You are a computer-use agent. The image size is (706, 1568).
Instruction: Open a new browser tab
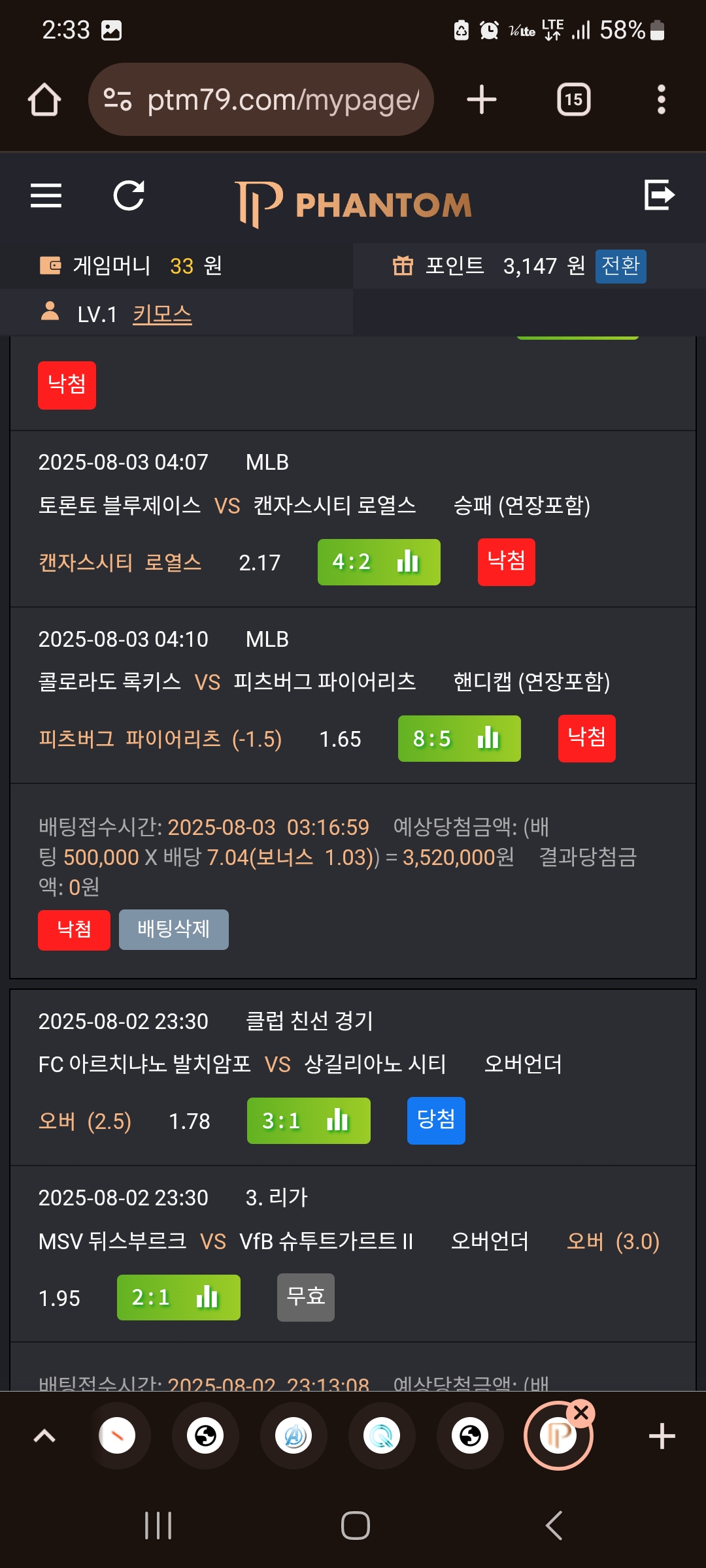[482, 99]
